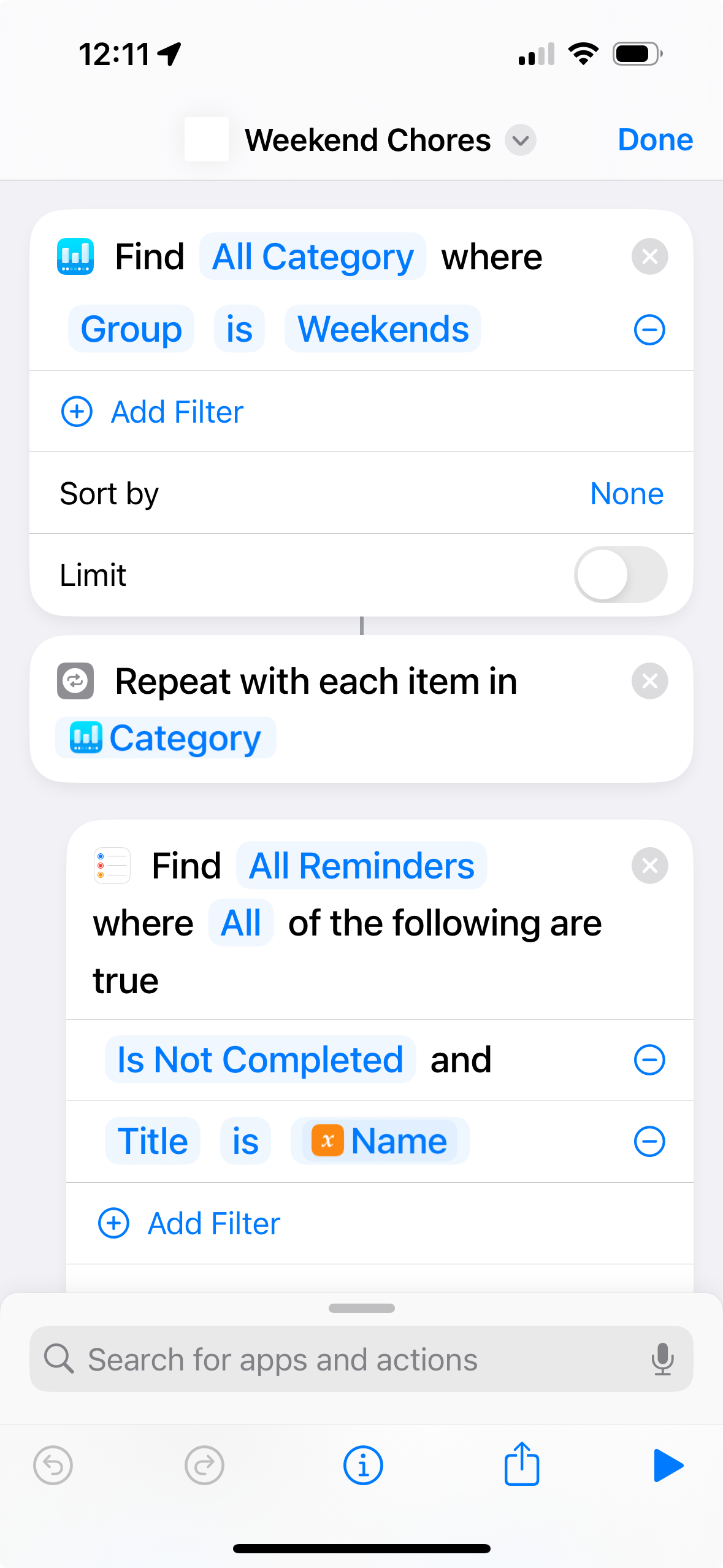Enable the Limit switch
The width and height of the screenshot is (723, 1568).
click(x=620, y=575)
